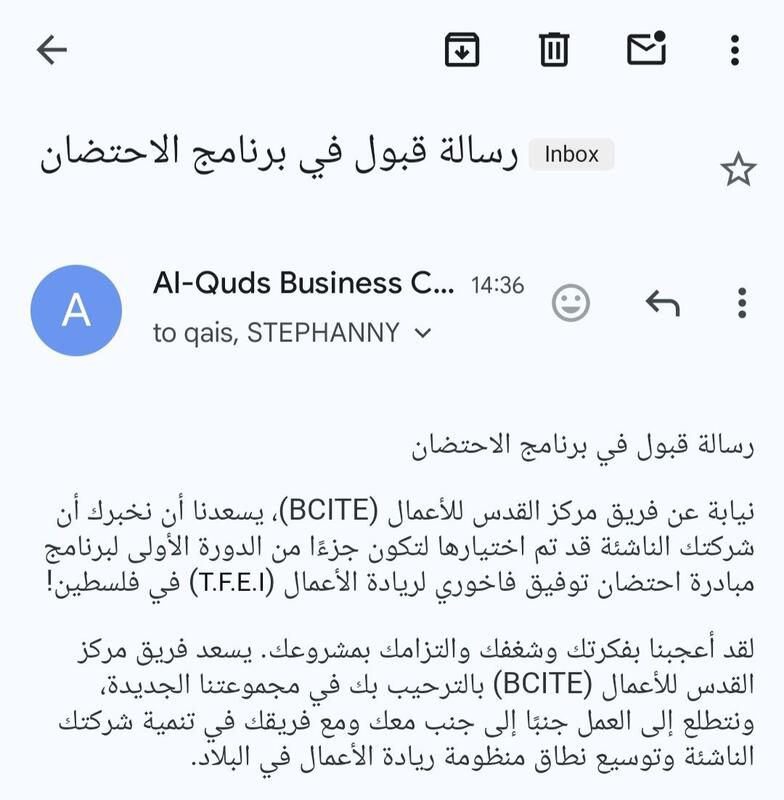
Task: Open the message options menu
Action: 741,303
